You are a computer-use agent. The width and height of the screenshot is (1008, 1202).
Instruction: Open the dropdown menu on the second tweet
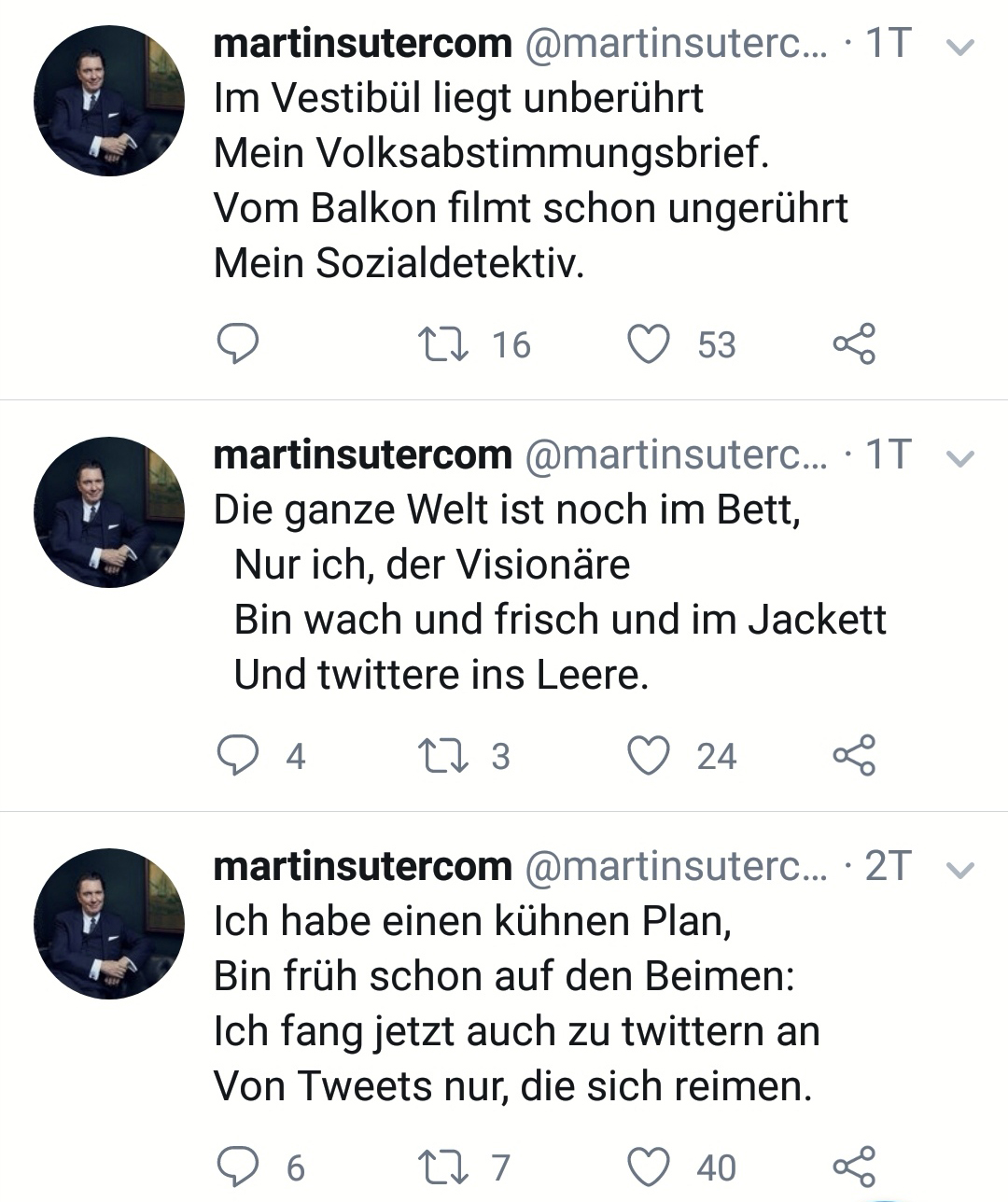pos(959,458)
